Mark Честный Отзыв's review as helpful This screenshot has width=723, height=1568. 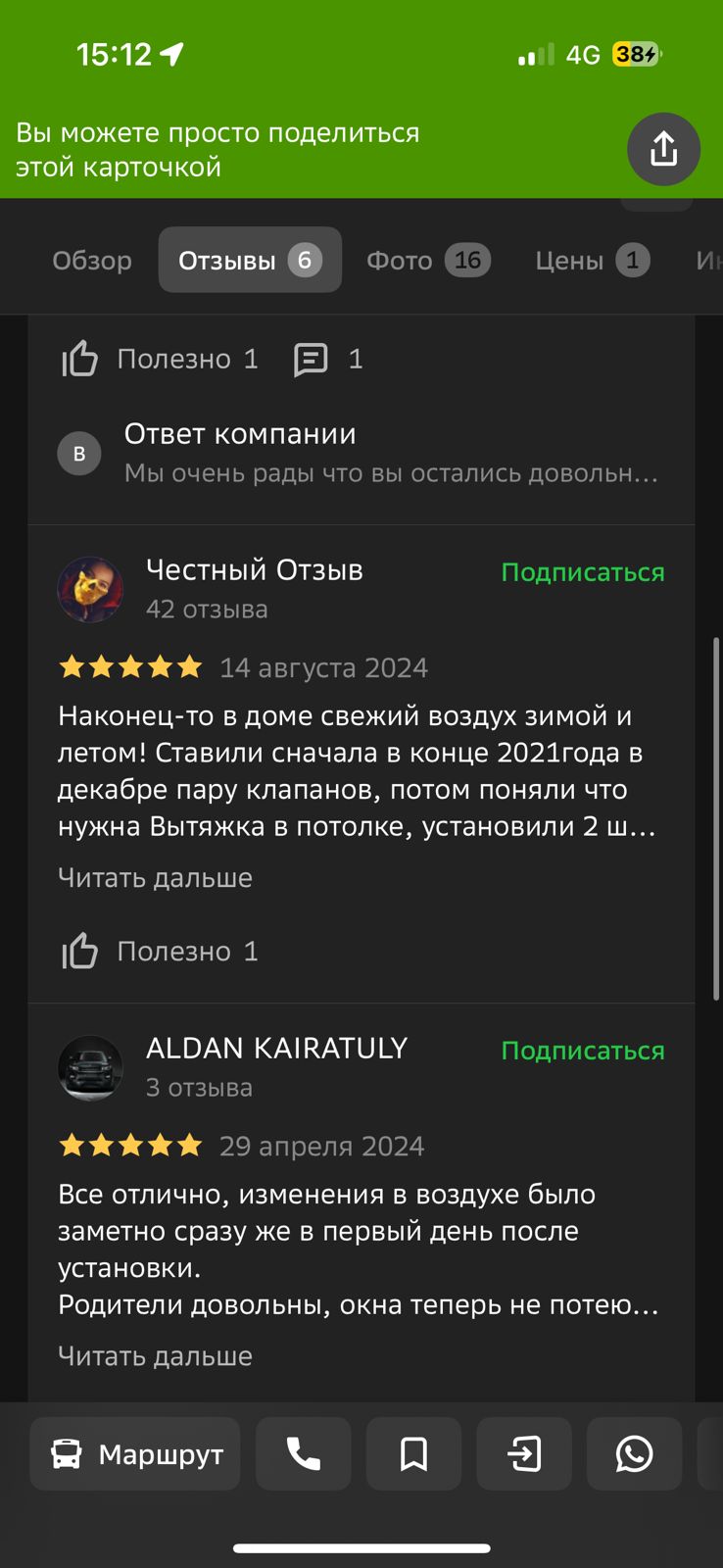(x=160, y=952)
